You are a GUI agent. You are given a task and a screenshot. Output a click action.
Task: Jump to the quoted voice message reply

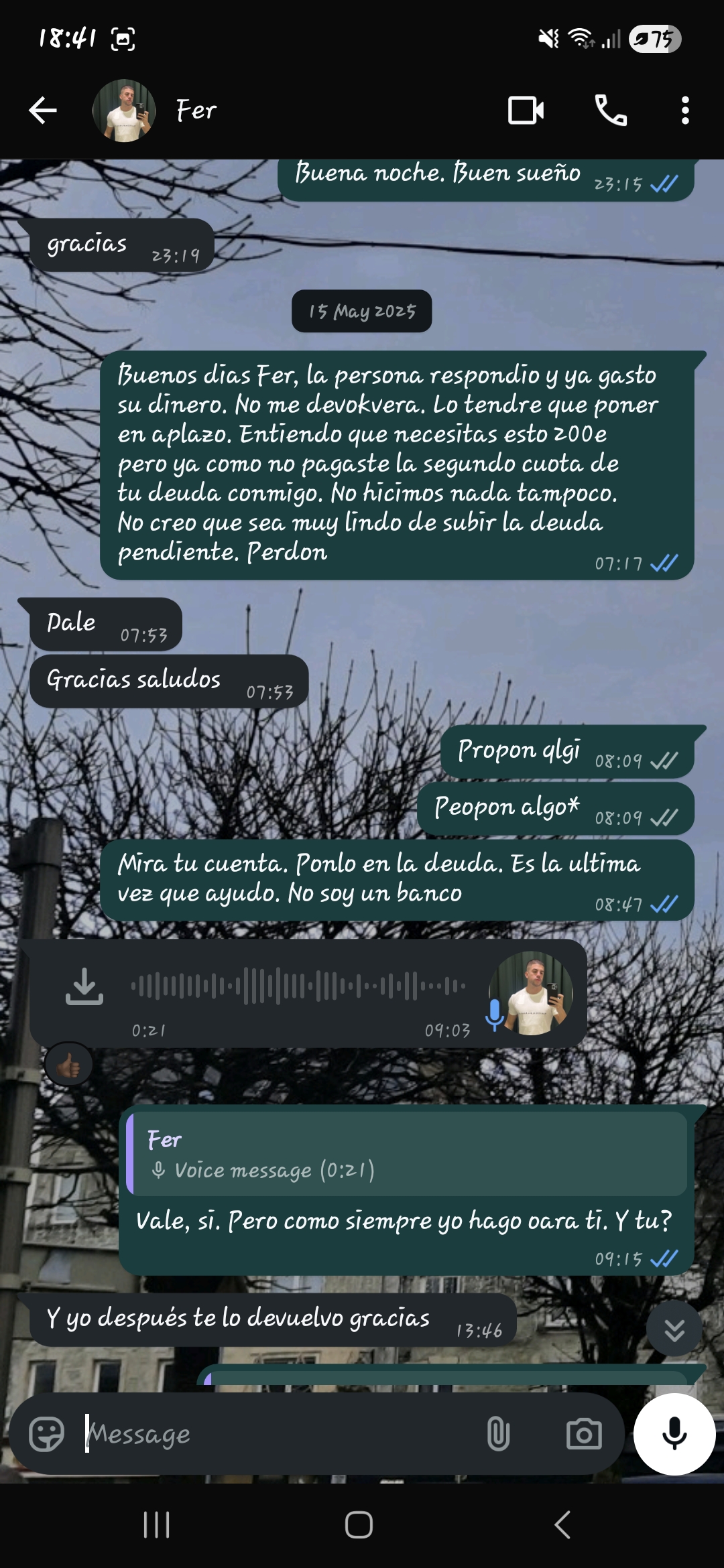click(x=406, y=1154)
